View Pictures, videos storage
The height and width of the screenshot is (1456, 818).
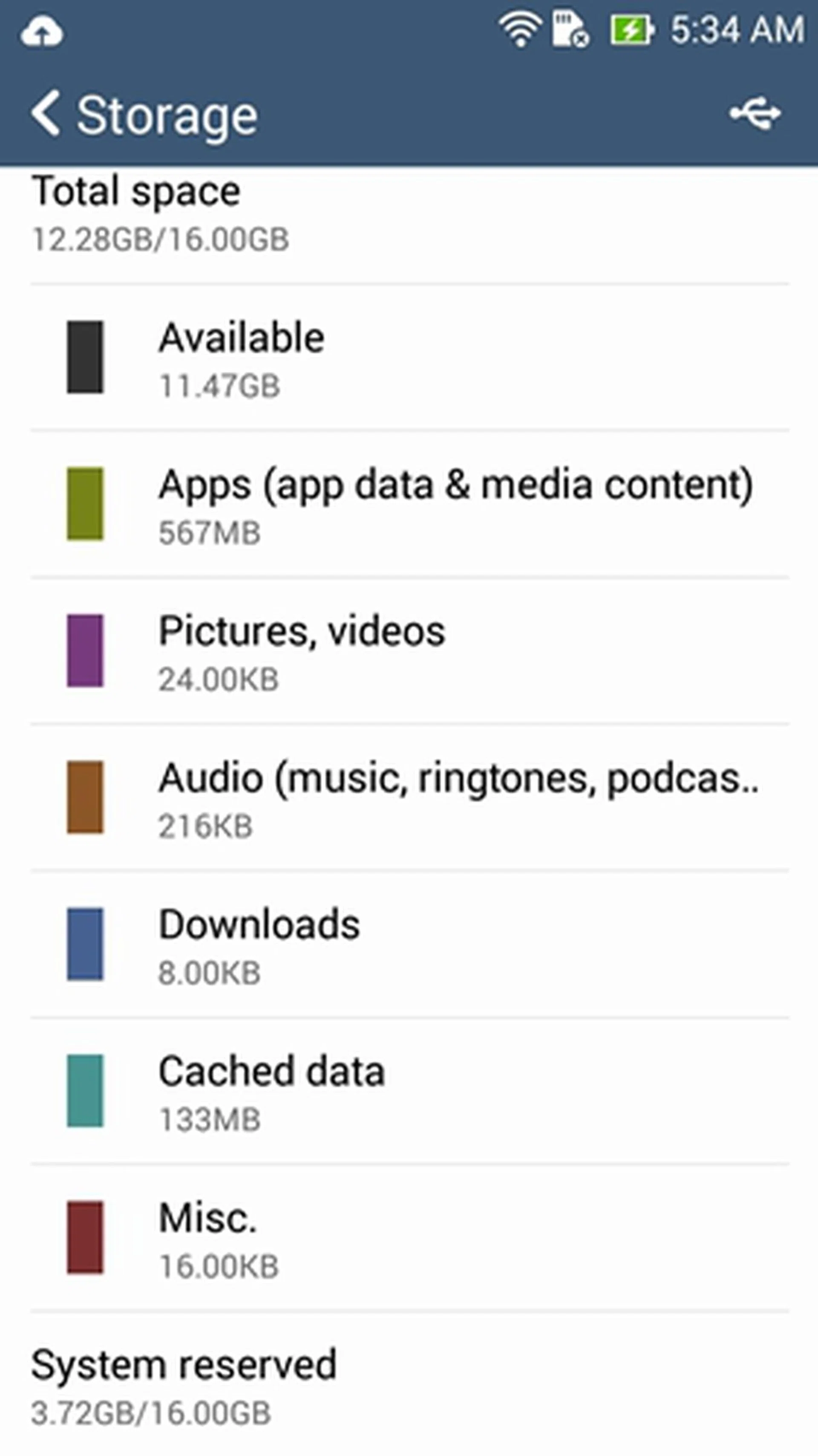click(409, 651)
